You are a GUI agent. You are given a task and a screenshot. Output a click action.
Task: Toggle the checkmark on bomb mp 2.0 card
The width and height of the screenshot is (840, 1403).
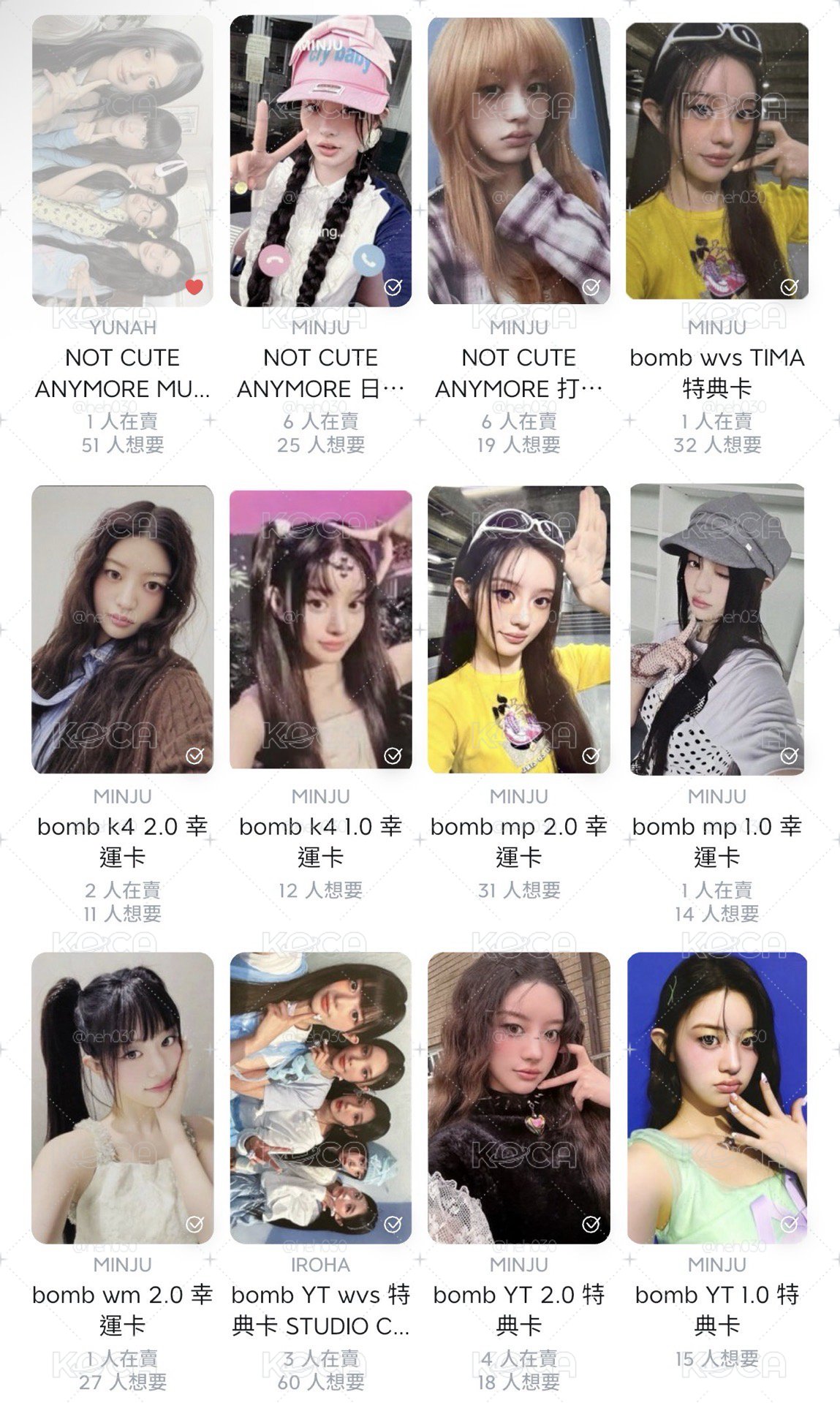(591, 755)
